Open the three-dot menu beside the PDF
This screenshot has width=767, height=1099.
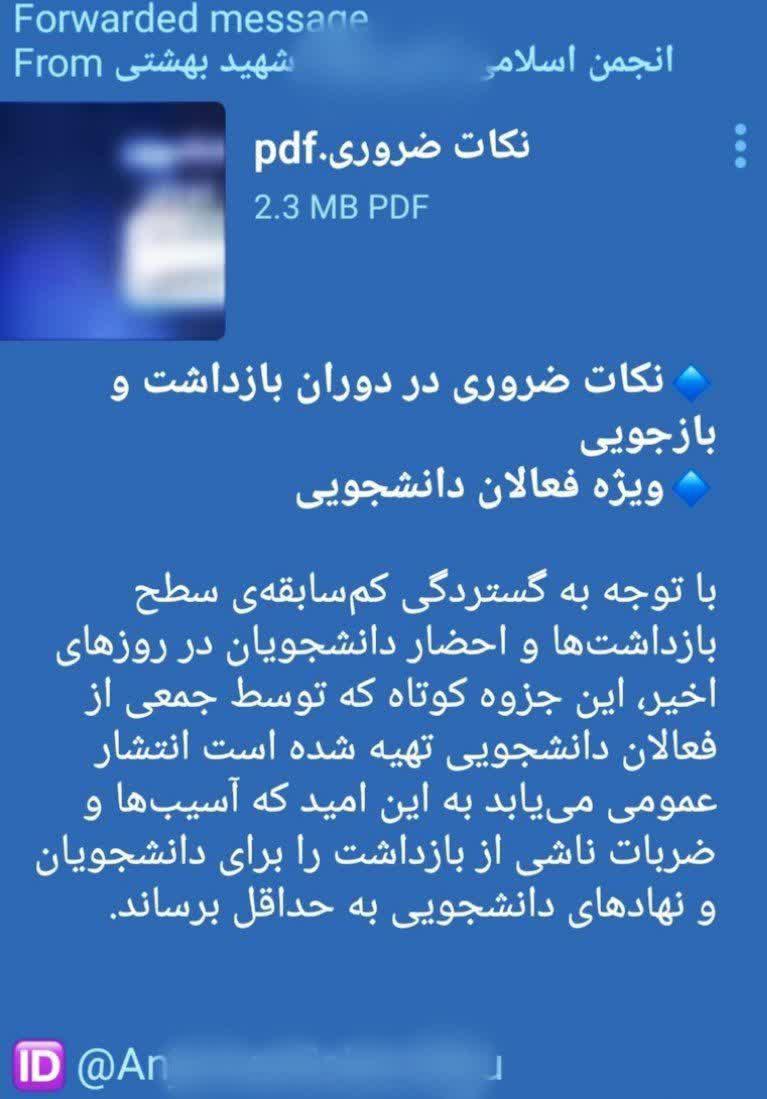(x=740, y=146)
